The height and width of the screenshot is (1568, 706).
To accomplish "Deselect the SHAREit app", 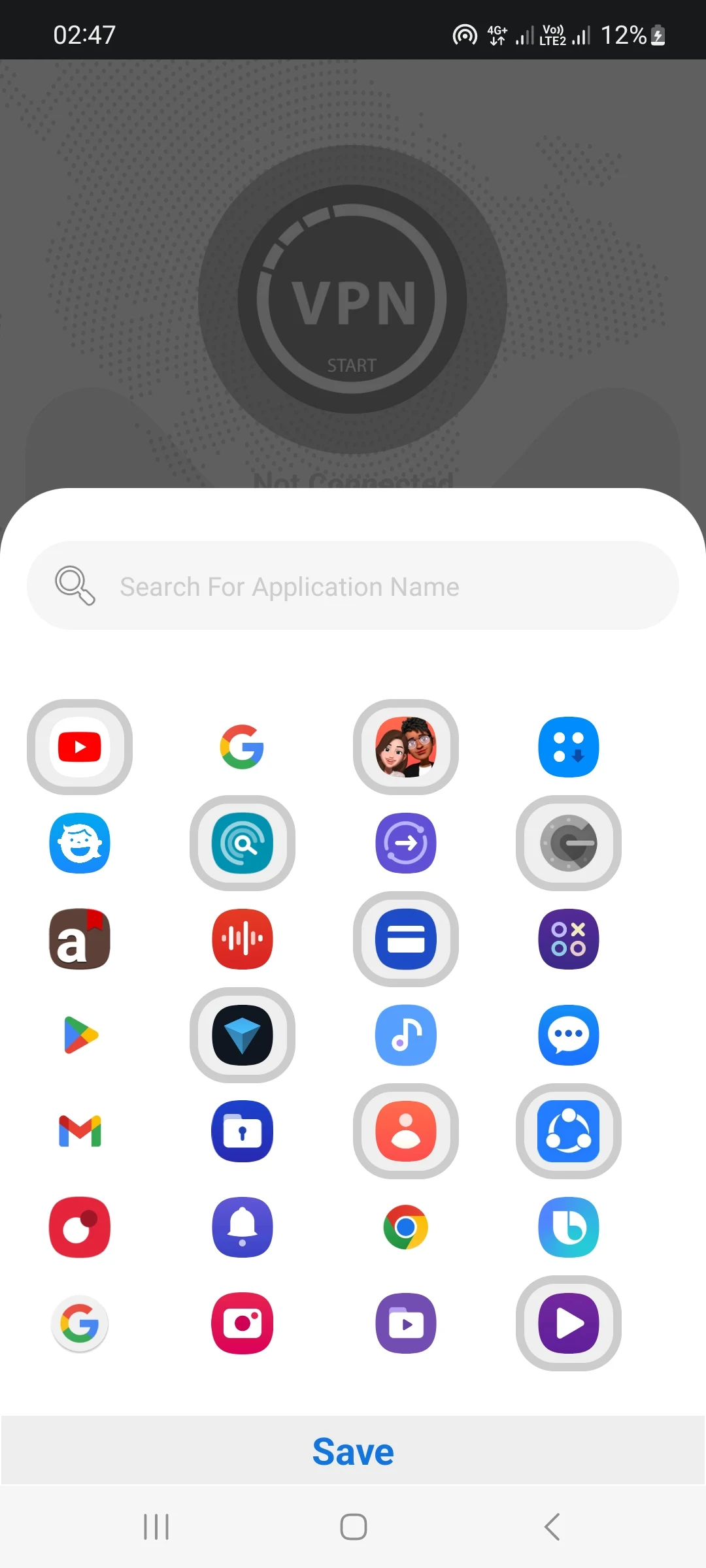I will 568,1131.
